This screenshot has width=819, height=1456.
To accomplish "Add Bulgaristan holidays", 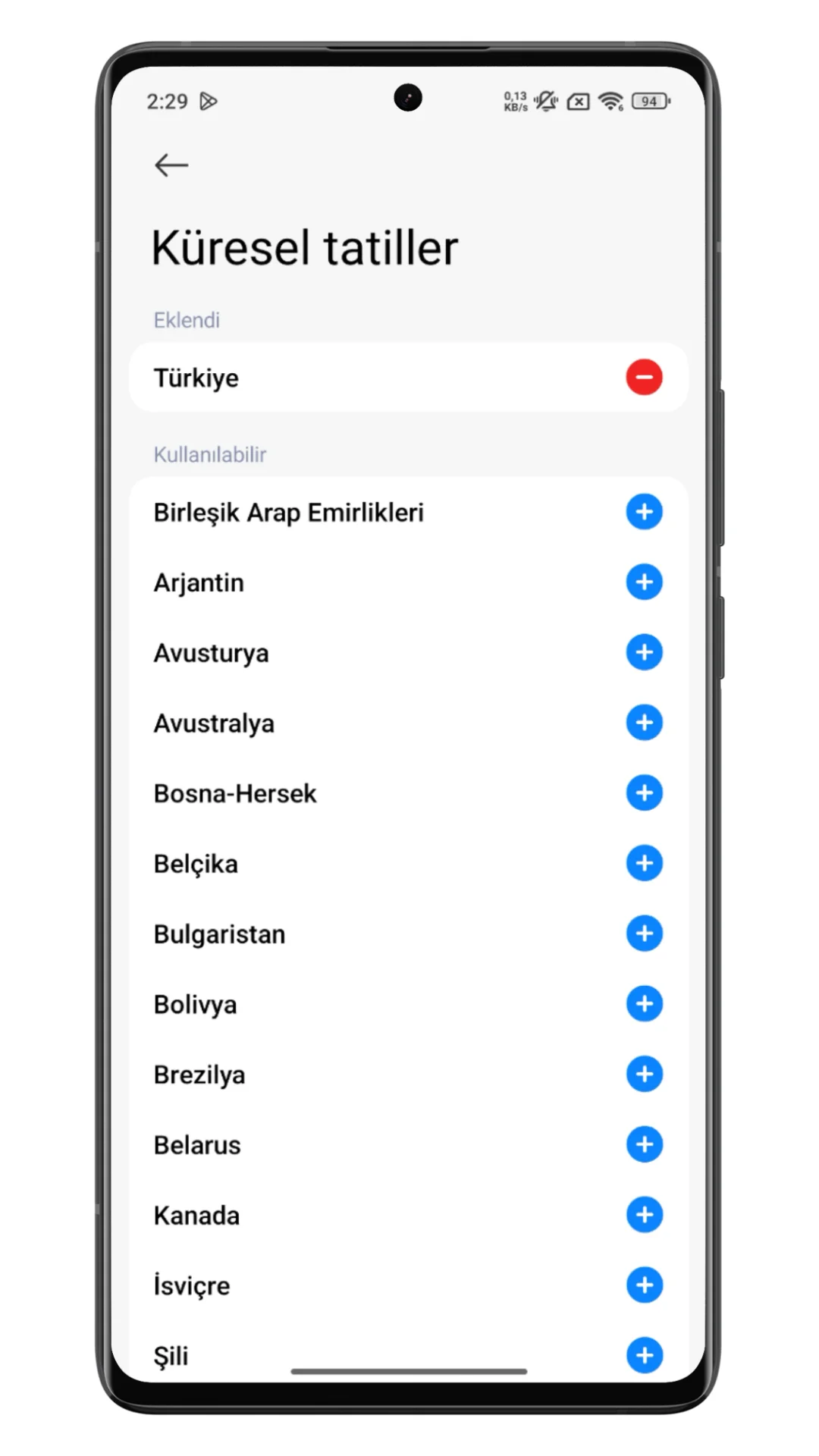I will pyautogui.click(x=644, y=934).
